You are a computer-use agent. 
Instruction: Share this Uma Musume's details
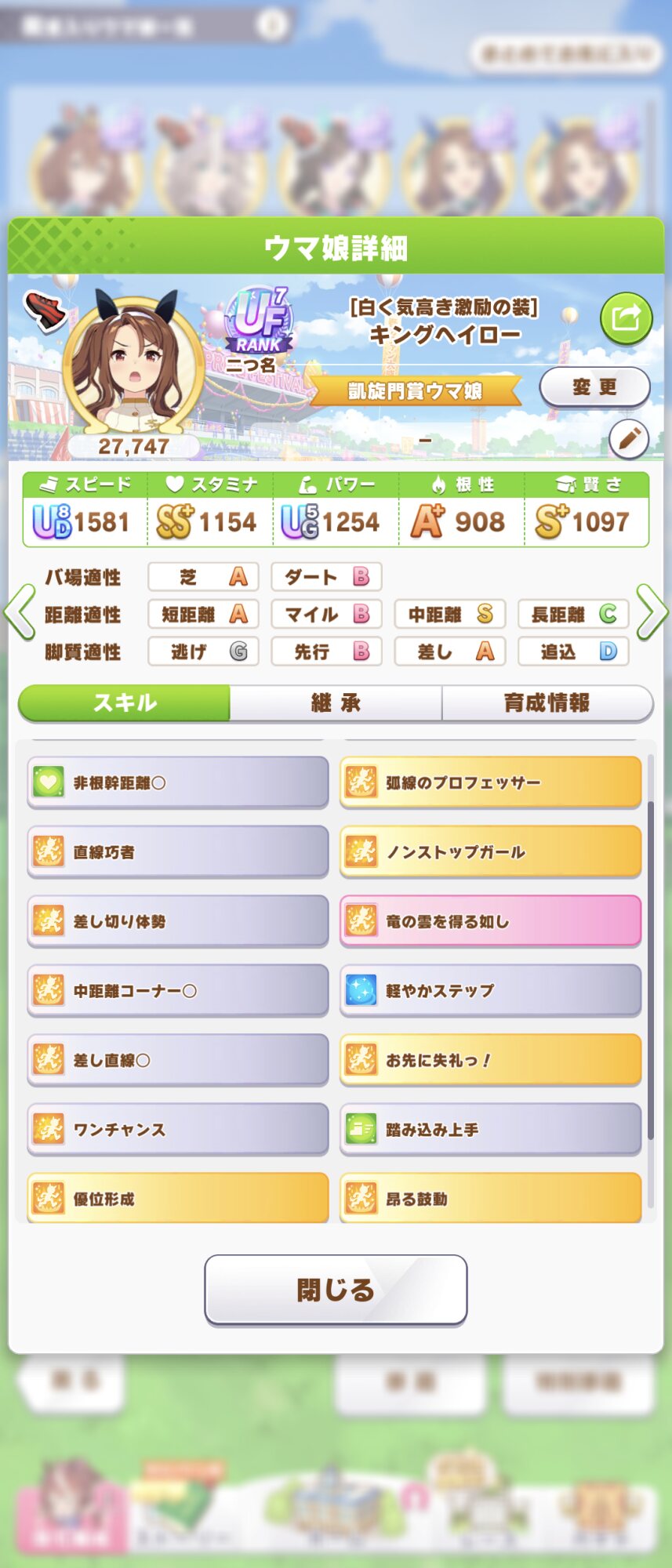626,318
